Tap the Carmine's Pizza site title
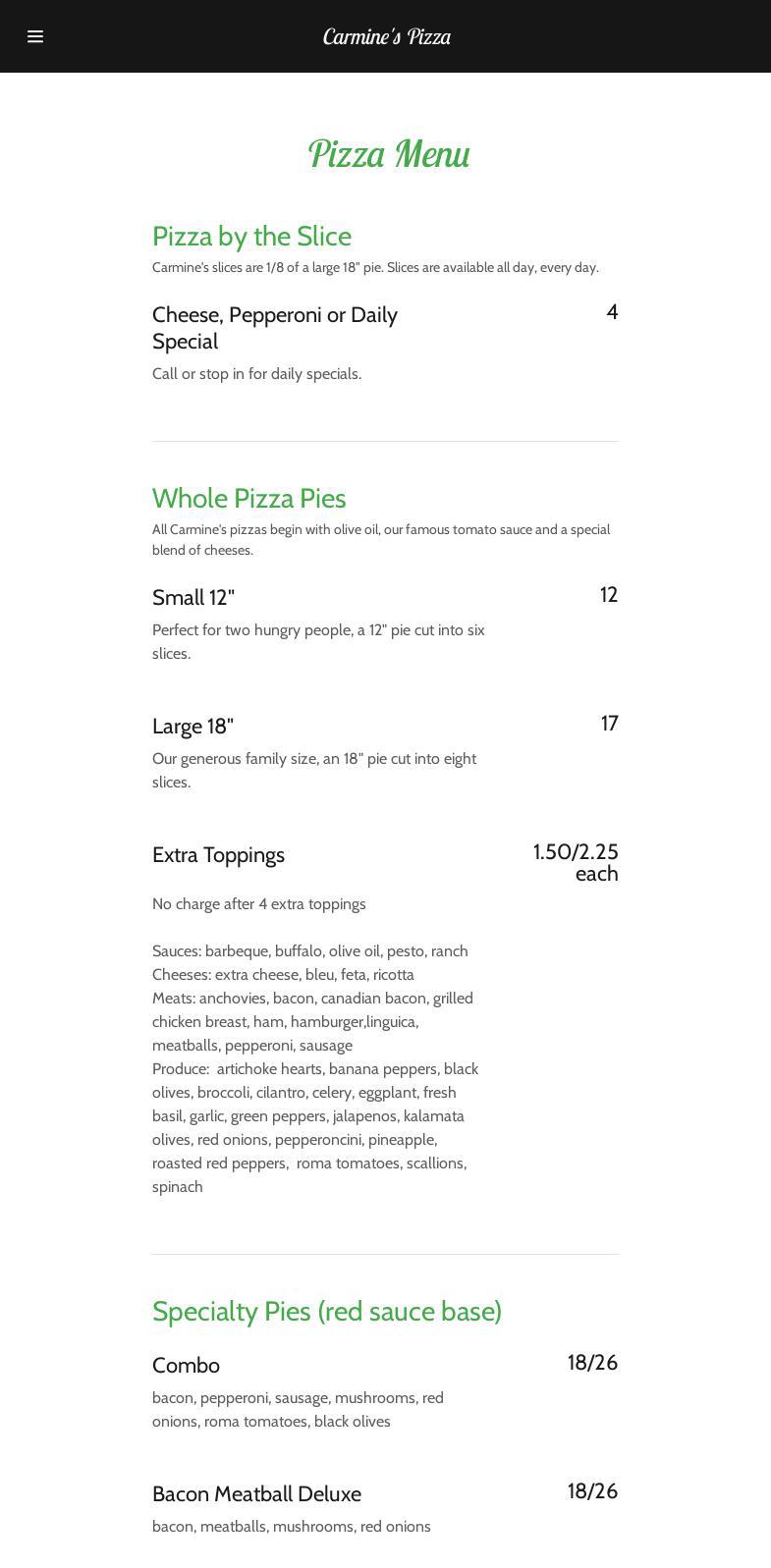 [386, 36]
